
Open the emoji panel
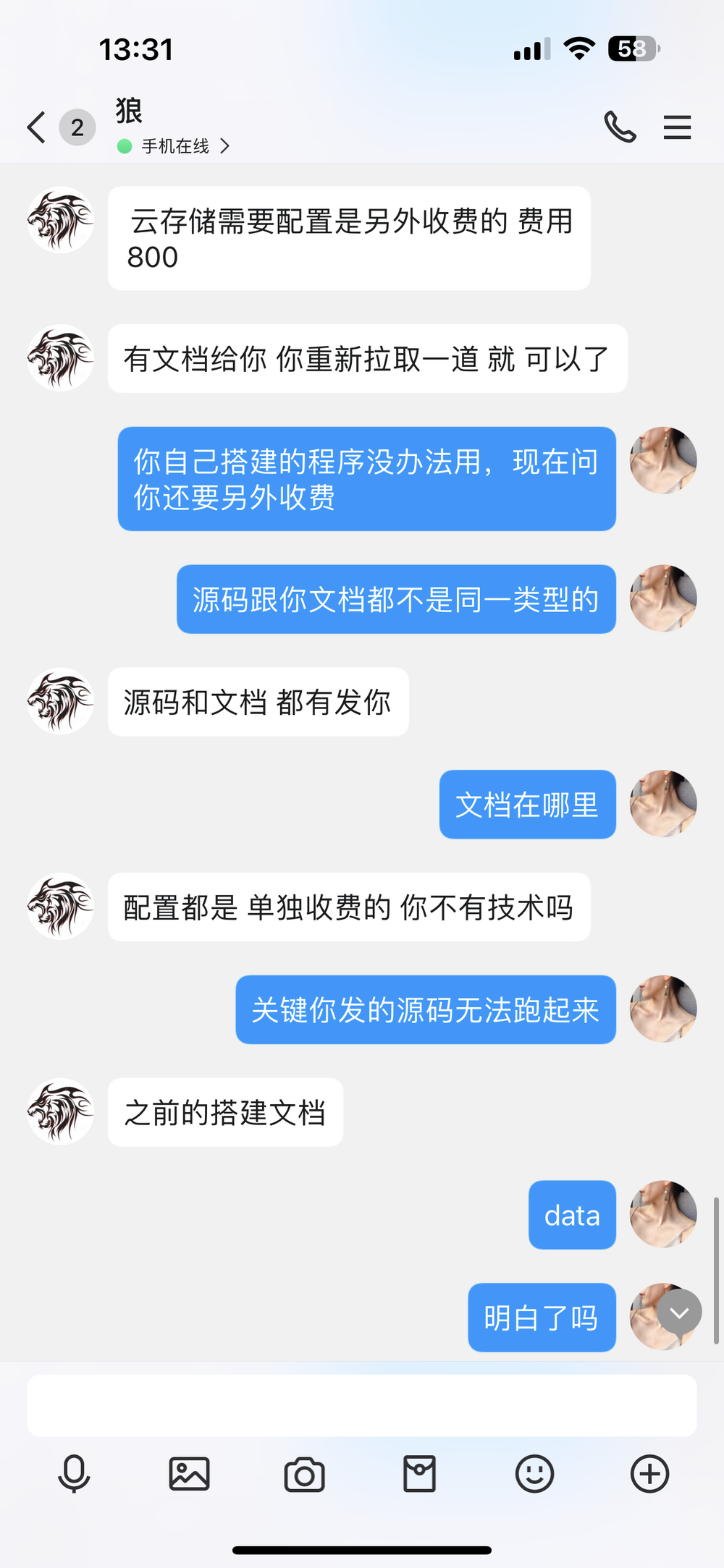point(534,1474)
